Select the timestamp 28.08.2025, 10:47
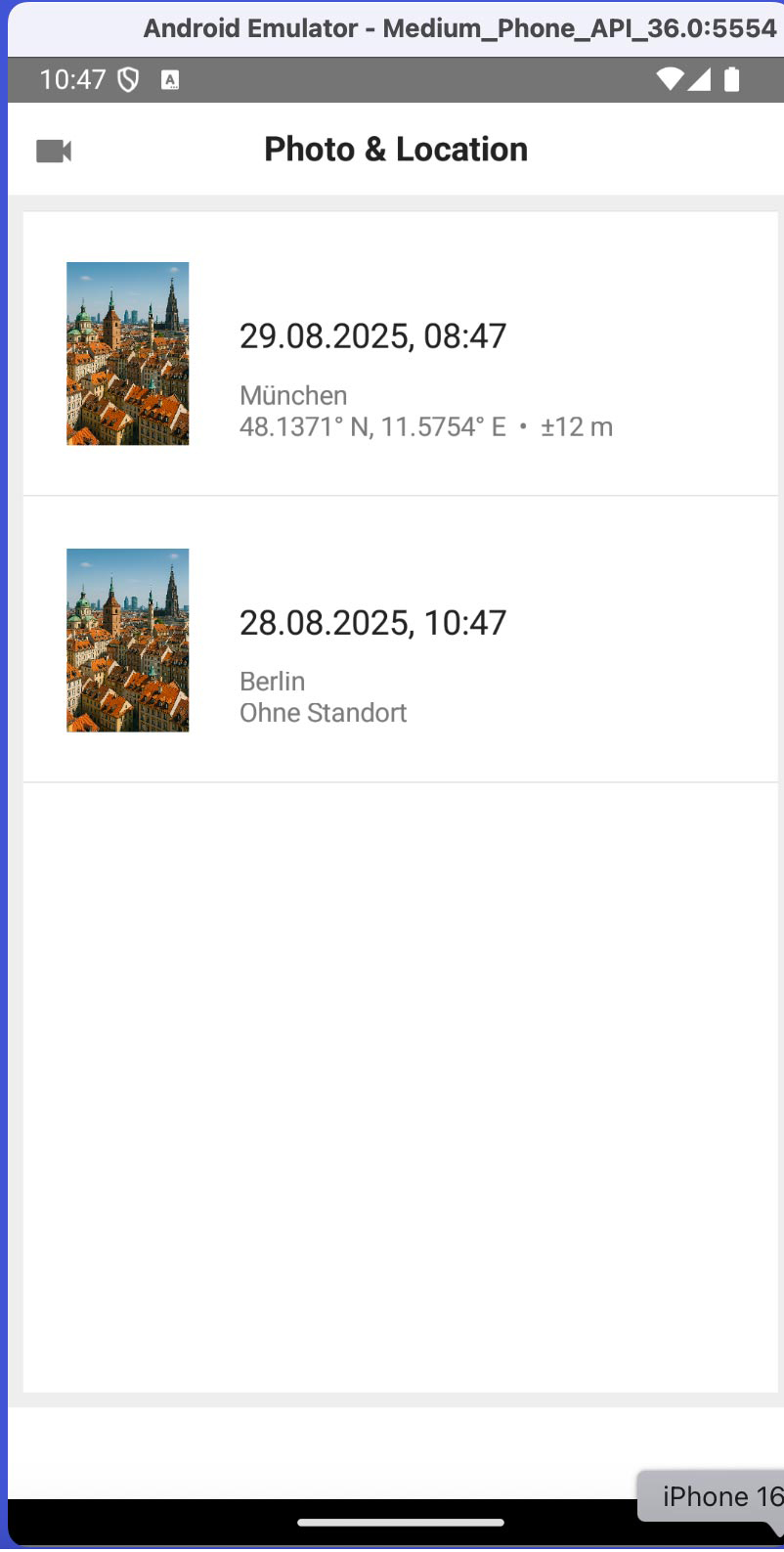Image resolution: width=784 pixels, height=1552 pixels. point(373,622)
